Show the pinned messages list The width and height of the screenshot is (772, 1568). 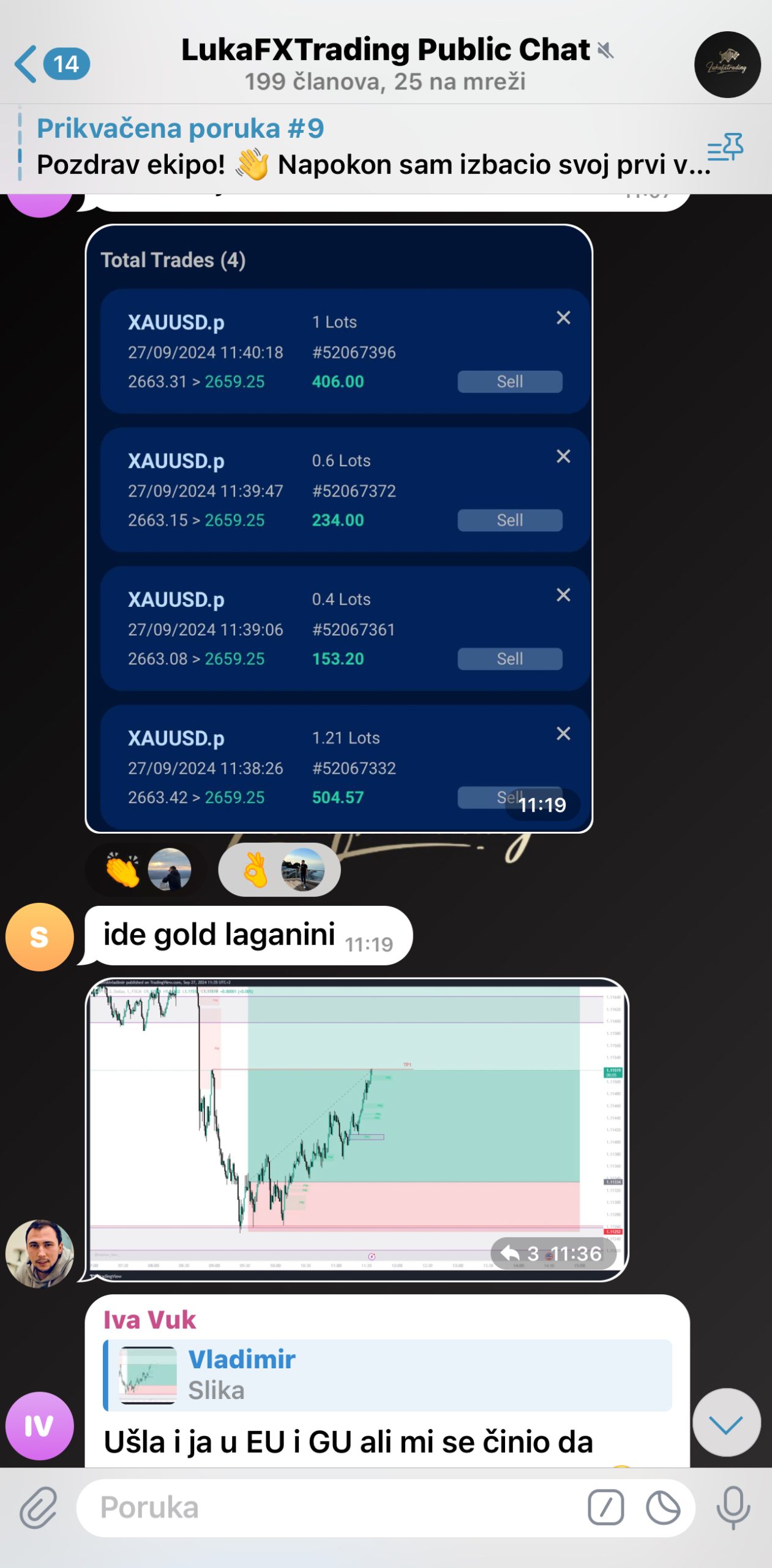click(725, 147)
